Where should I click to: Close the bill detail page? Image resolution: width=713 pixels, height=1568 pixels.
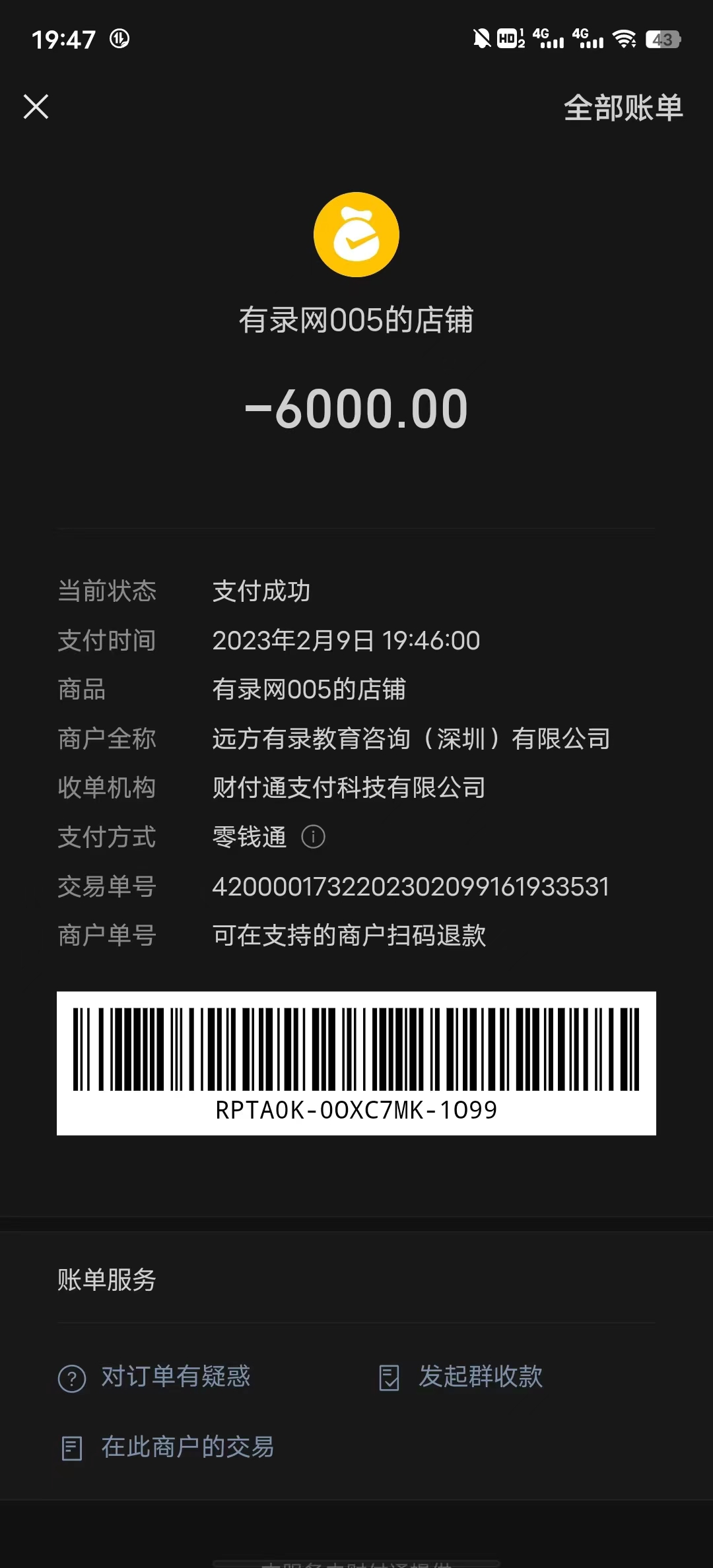tap(36, 106)
